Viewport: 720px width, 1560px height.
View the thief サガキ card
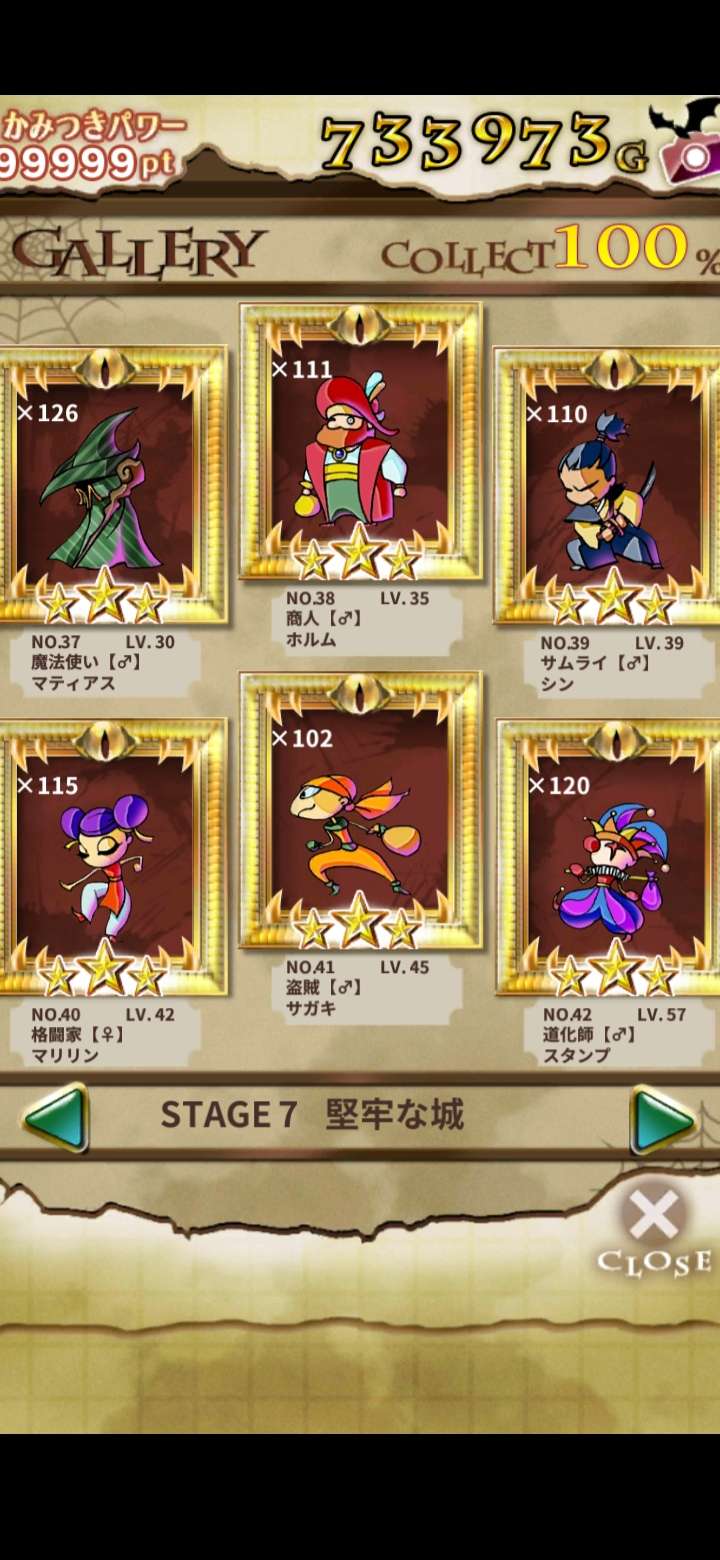(x=360, y=812)
